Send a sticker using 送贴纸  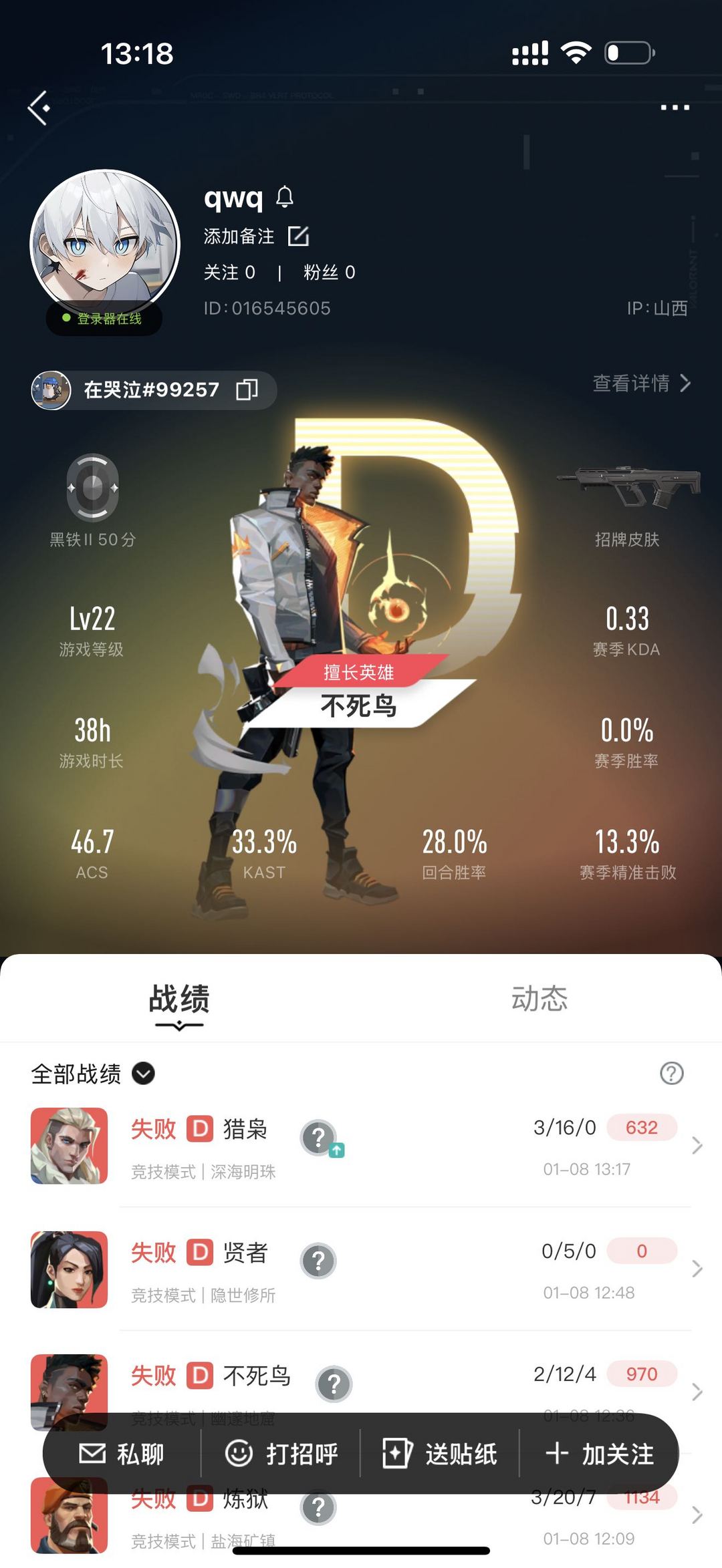pos(440,1454)
